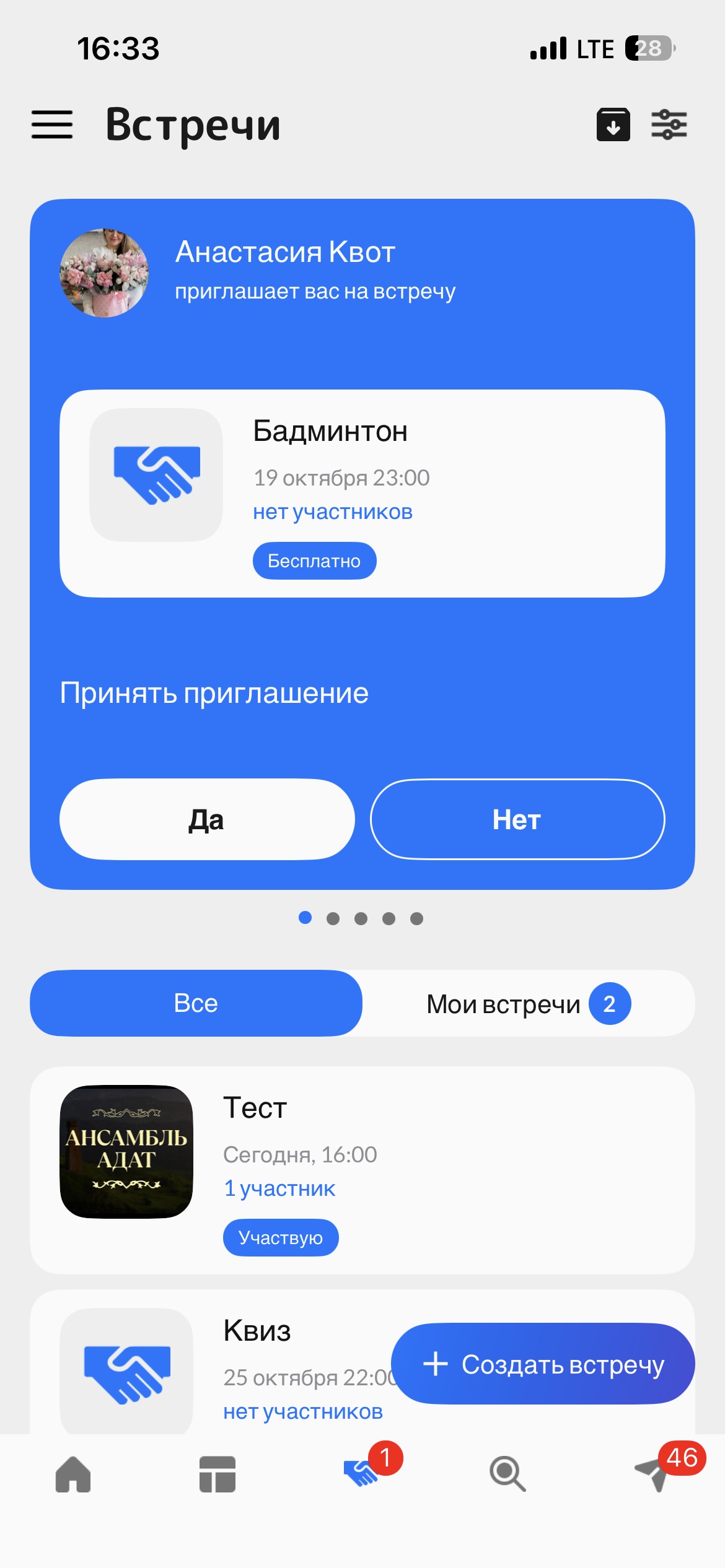Open the hamburger side menu

pyautogui.click(x=52, y=124)
